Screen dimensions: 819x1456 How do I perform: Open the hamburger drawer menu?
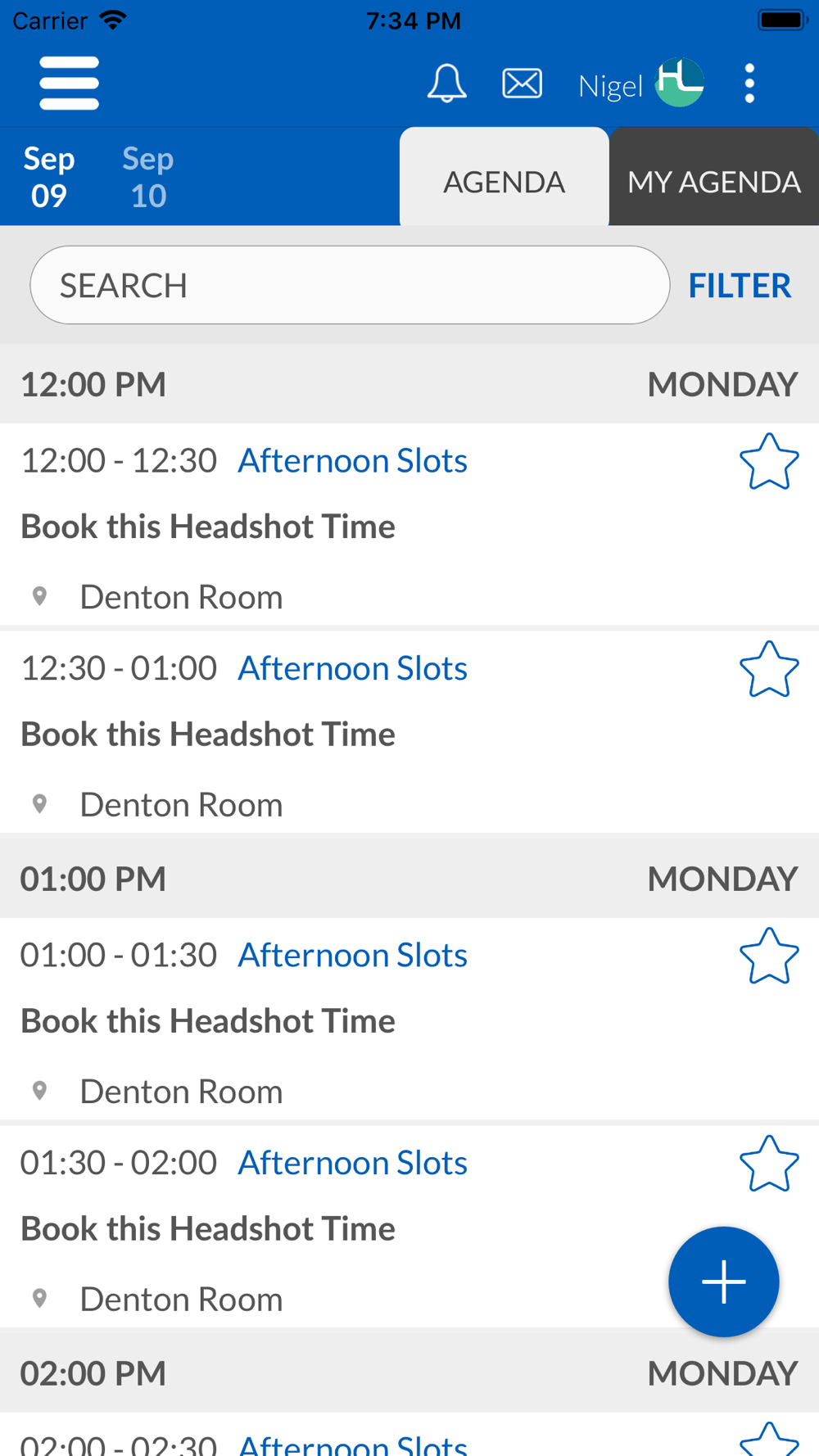coord(69,83)
